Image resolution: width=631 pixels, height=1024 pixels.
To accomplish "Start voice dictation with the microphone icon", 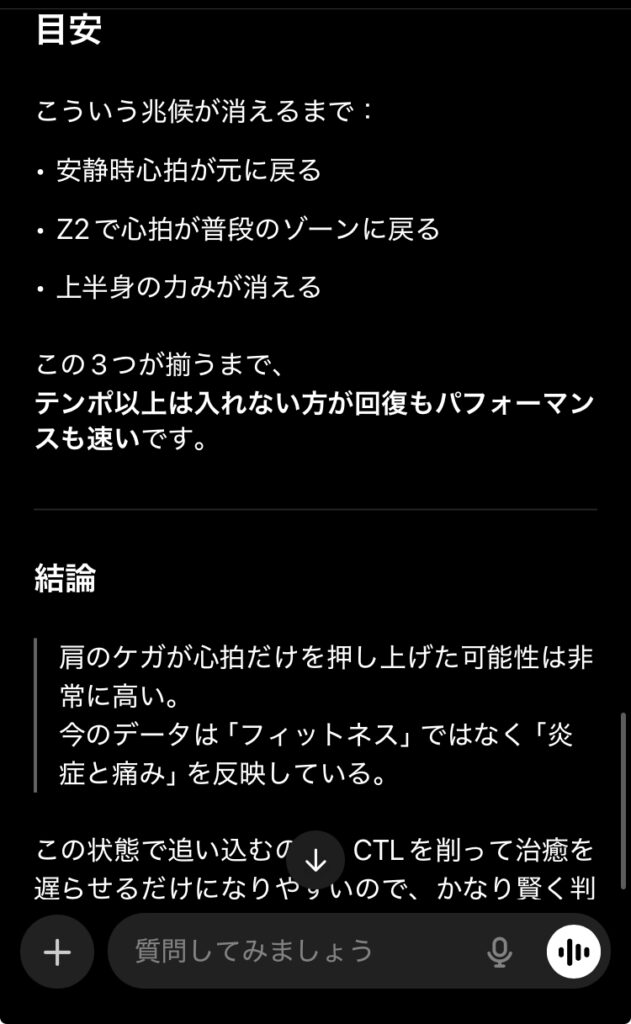I will coord(499,952).
